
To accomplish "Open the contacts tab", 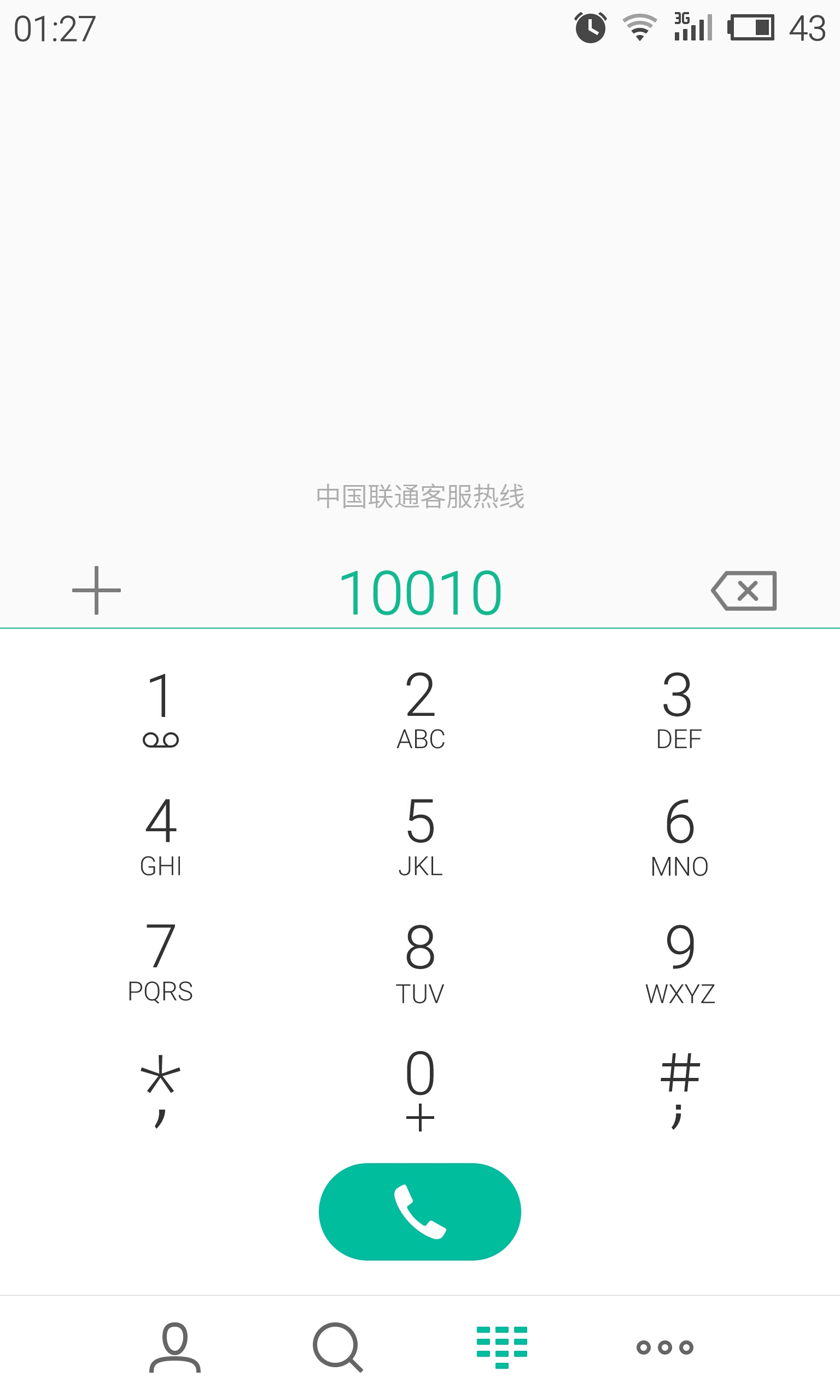I will 174,1347.
